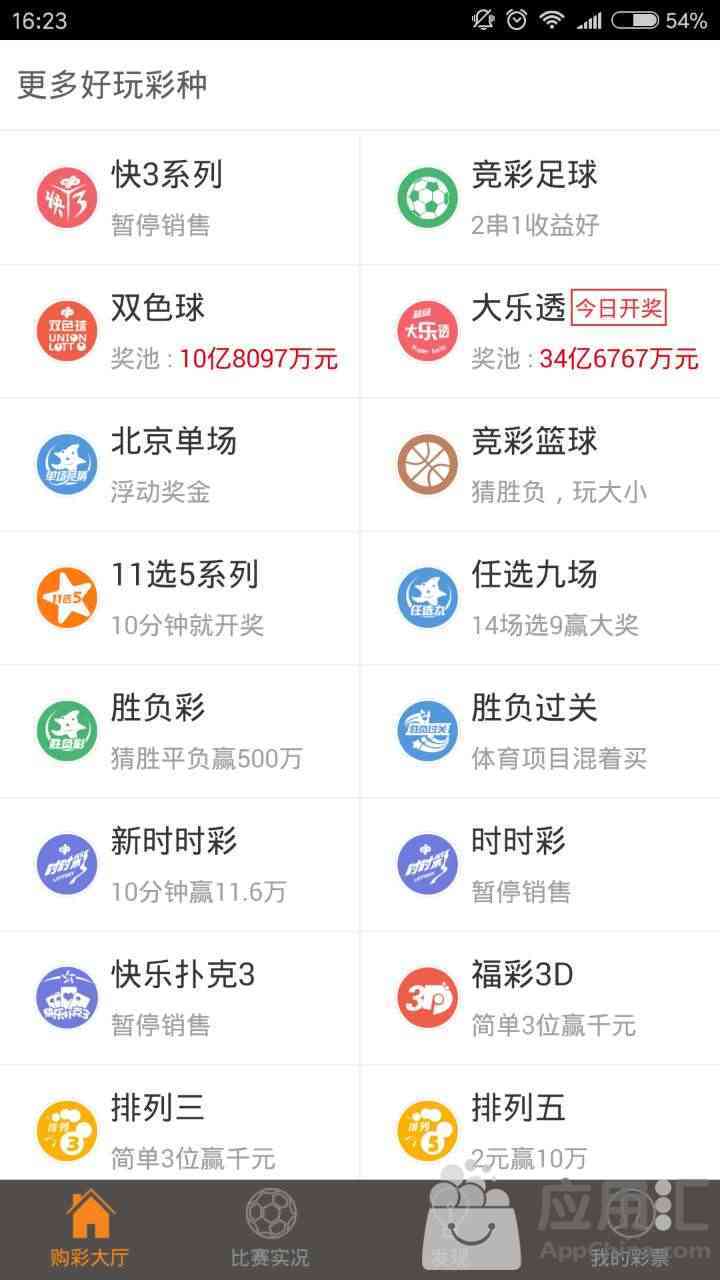Image resolution: width=720 pixels, height=1280 pixels.
Task: Go to 北京单场
Action: [x=180, y=464]
